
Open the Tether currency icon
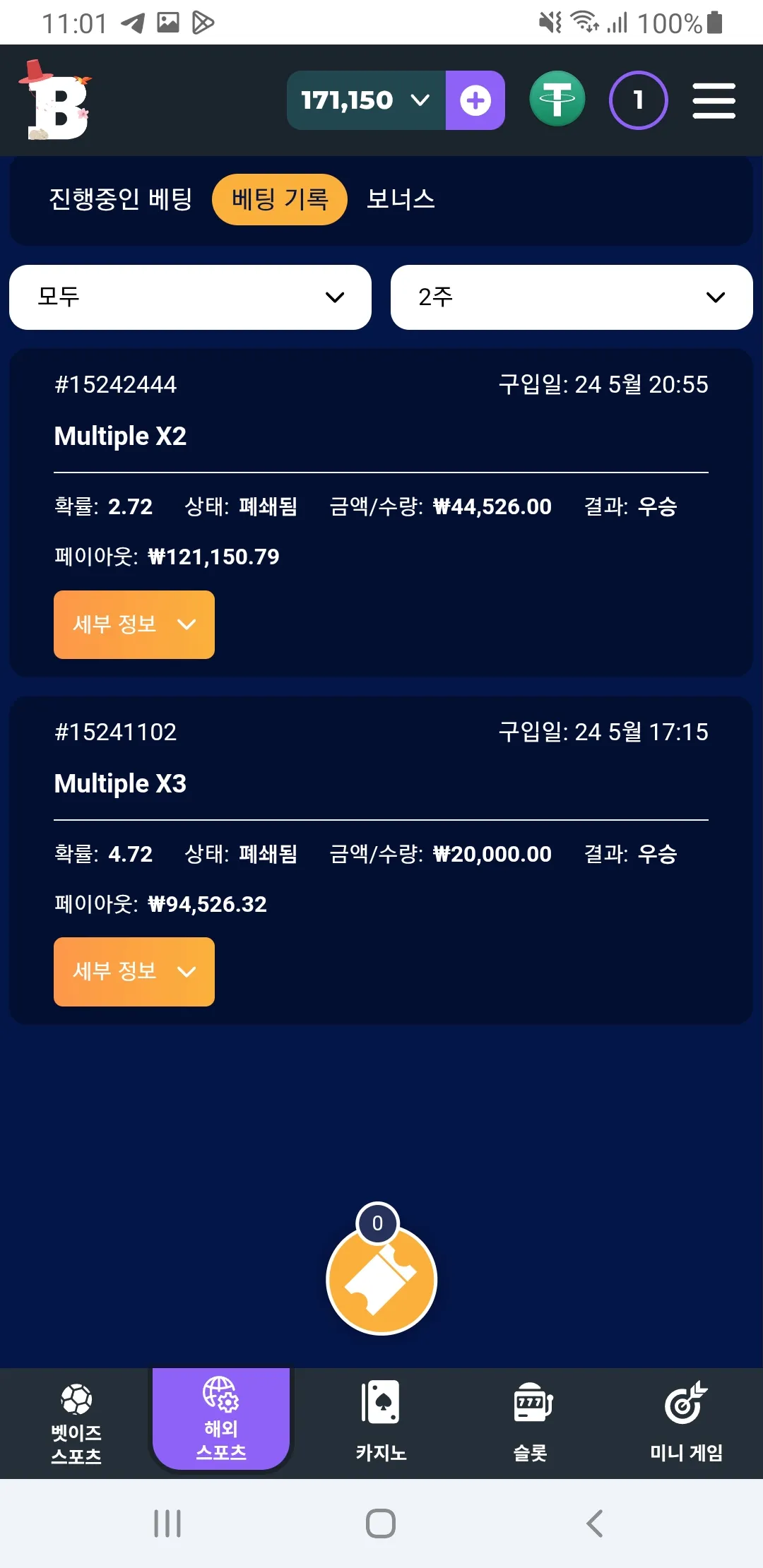pyautogui.click(x=557, y=100)
